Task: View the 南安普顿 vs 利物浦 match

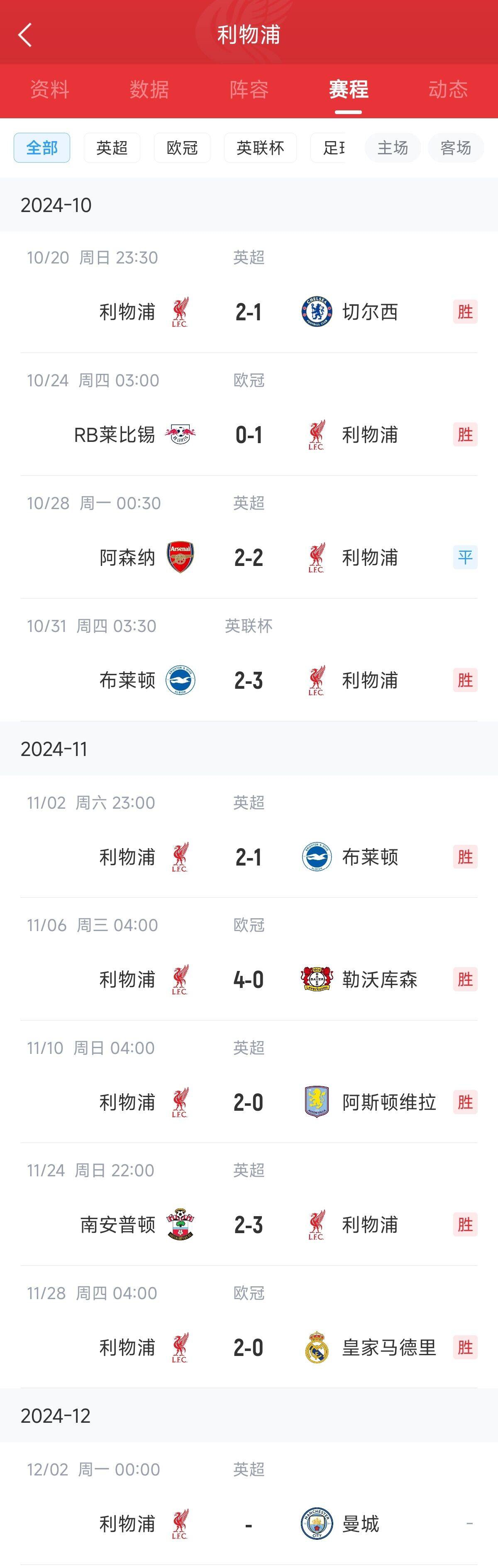Action: (249, 1225)
